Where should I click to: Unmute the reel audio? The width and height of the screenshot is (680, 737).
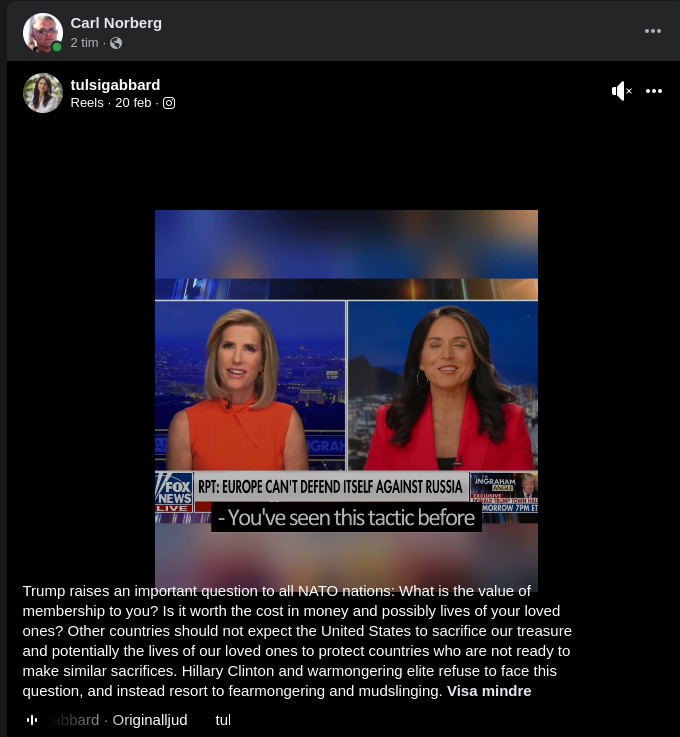[622, 91]
